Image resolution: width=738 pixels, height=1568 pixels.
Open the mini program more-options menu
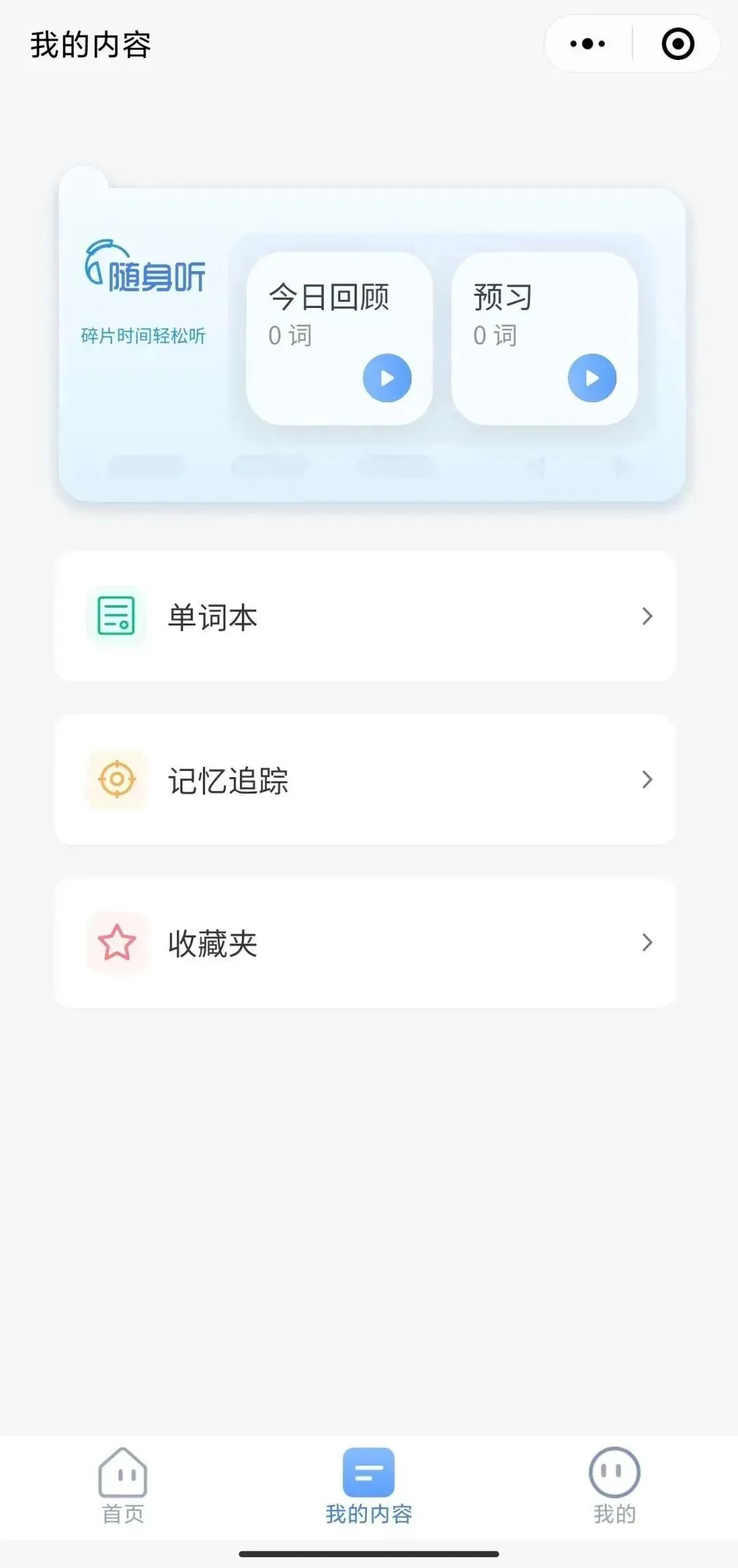[x=588, y=44]
